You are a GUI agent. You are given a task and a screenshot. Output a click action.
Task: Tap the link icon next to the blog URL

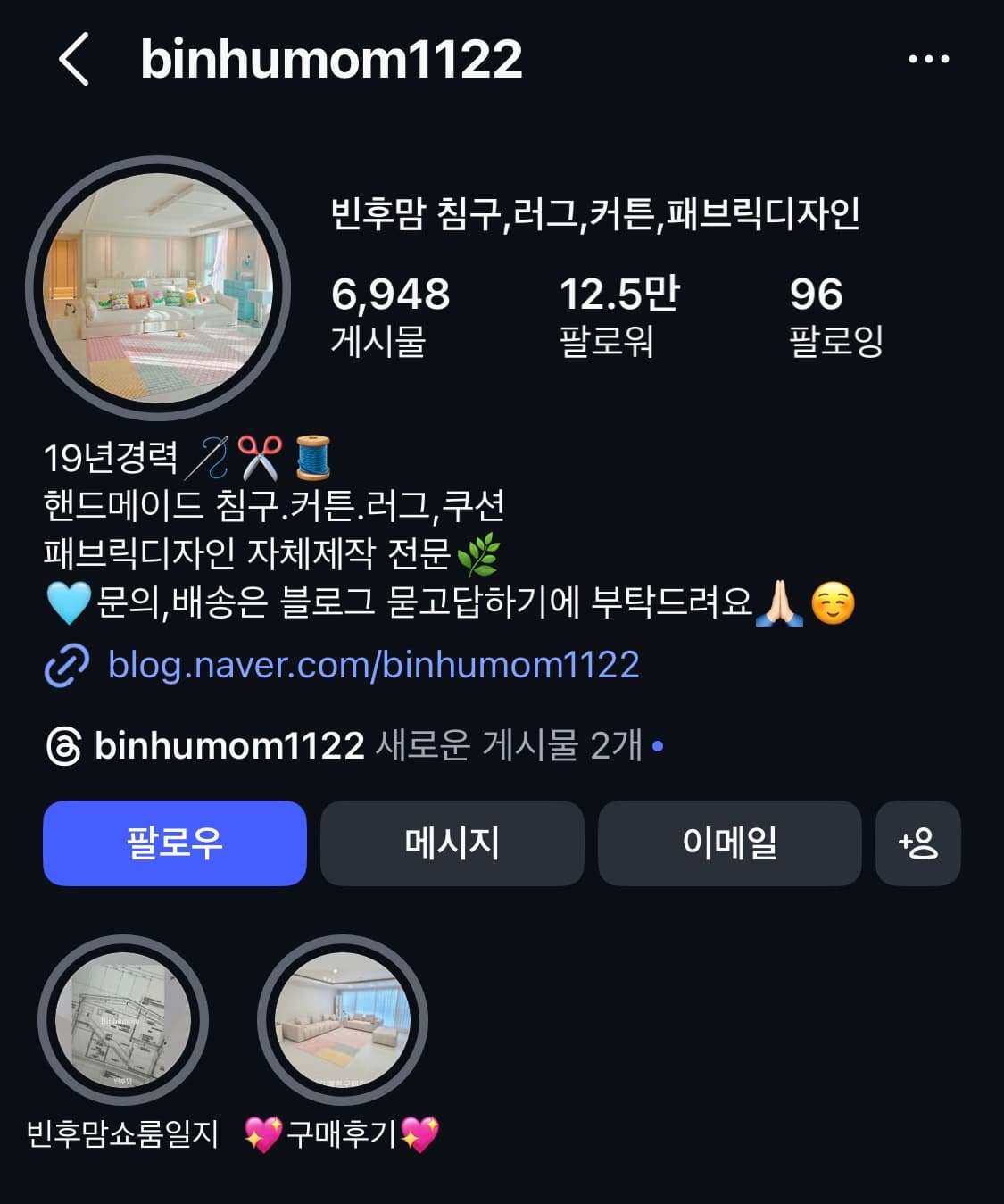(67, 663)
